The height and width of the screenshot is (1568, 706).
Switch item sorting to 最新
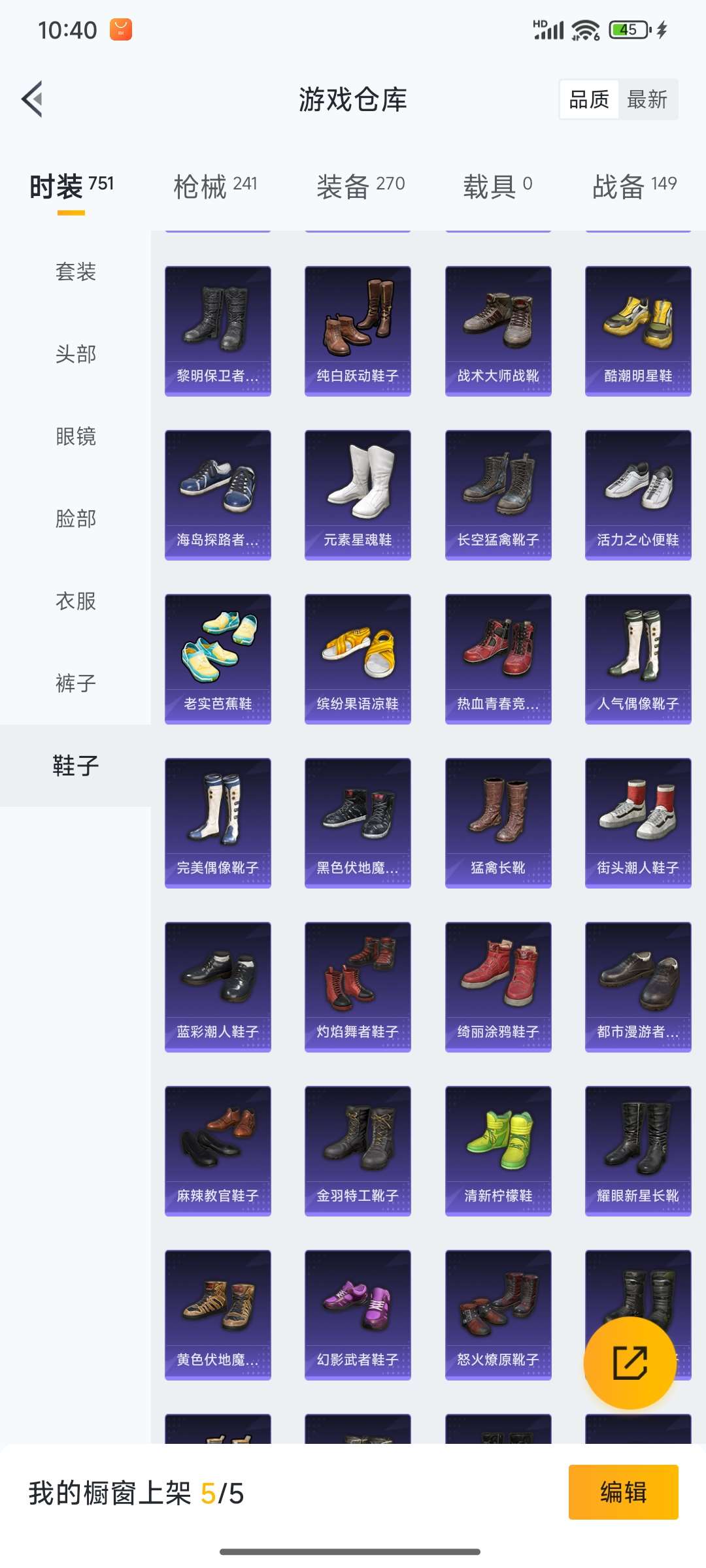648,99
